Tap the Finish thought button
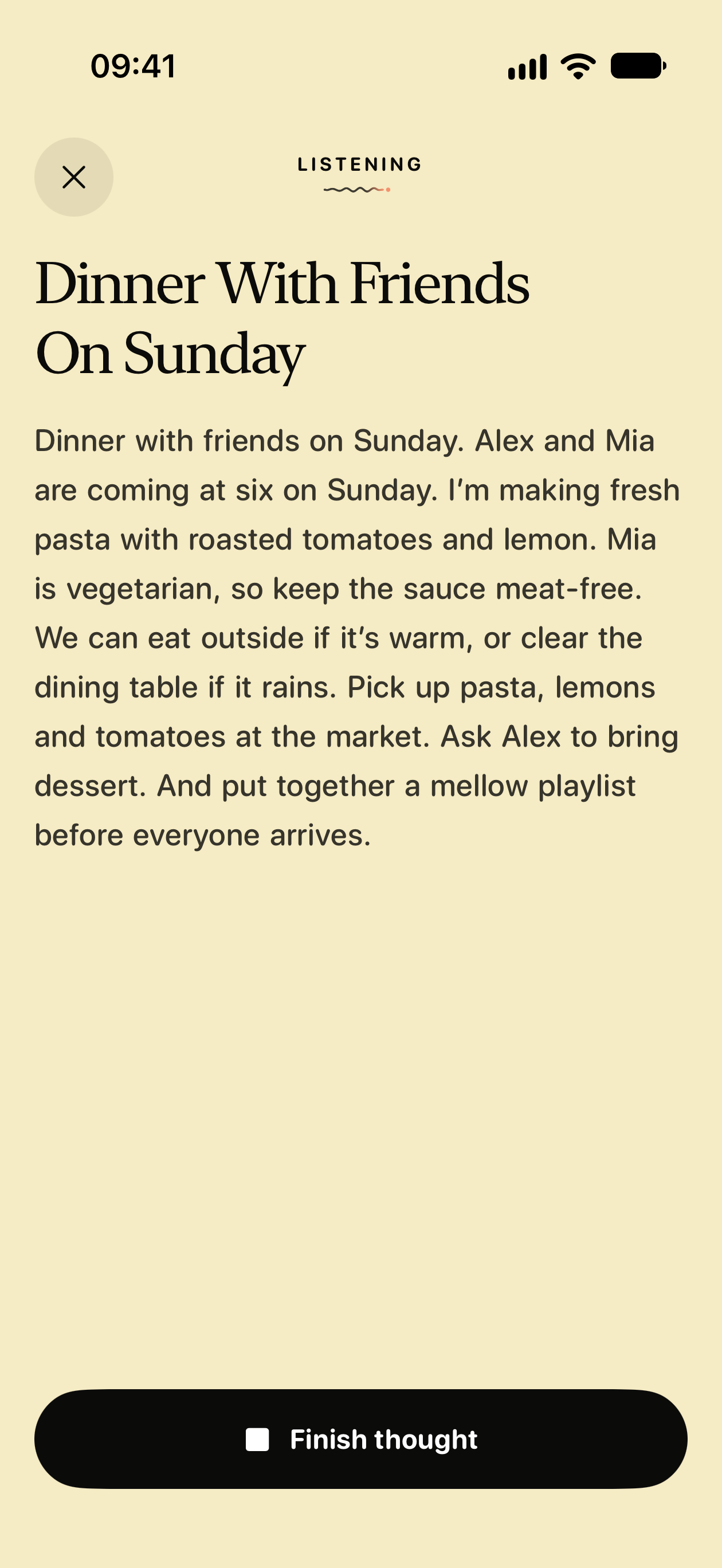The height and width of the screenshot is (1568, 722). 361,1439
